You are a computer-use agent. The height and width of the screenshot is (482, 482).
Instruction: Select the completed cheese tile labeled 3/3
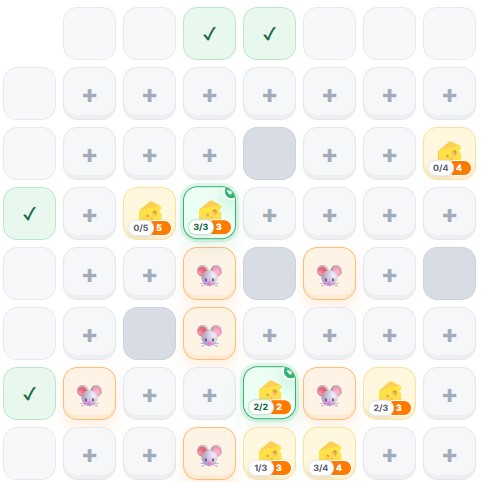[209, 213]
